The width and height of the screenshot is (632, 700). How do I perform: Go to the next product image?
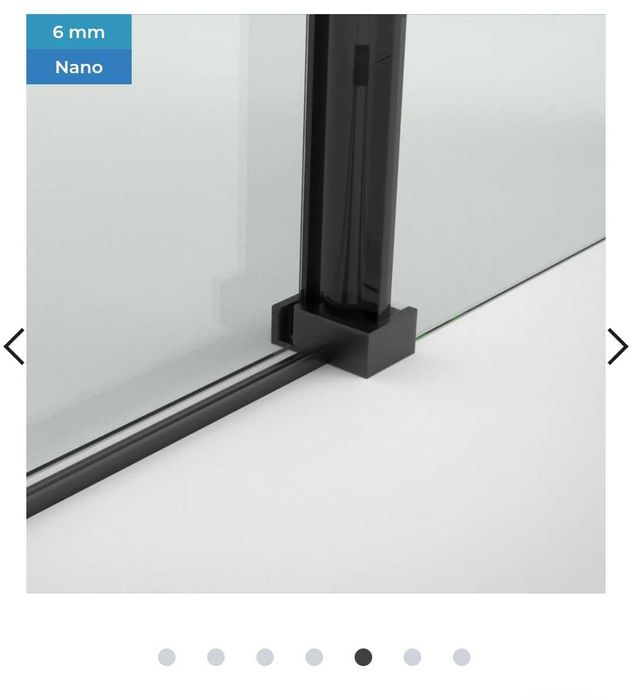[617, 347]
